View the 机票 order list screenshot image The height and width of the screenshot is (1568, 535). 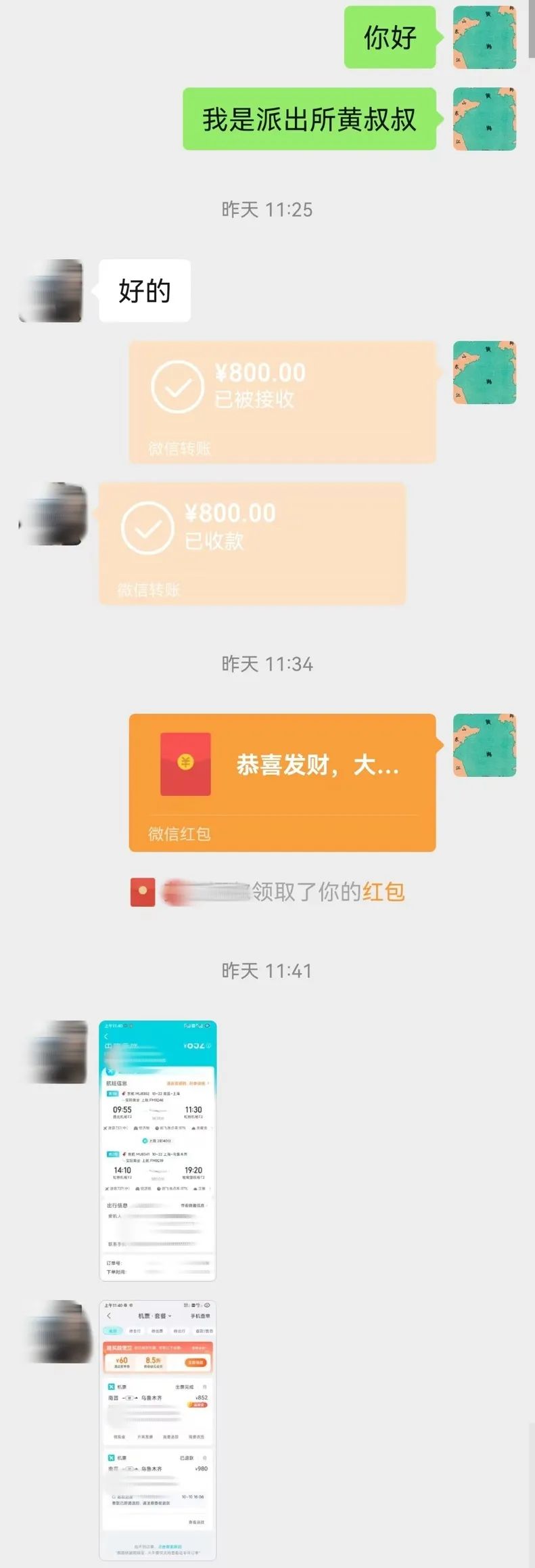point(158,1429)
